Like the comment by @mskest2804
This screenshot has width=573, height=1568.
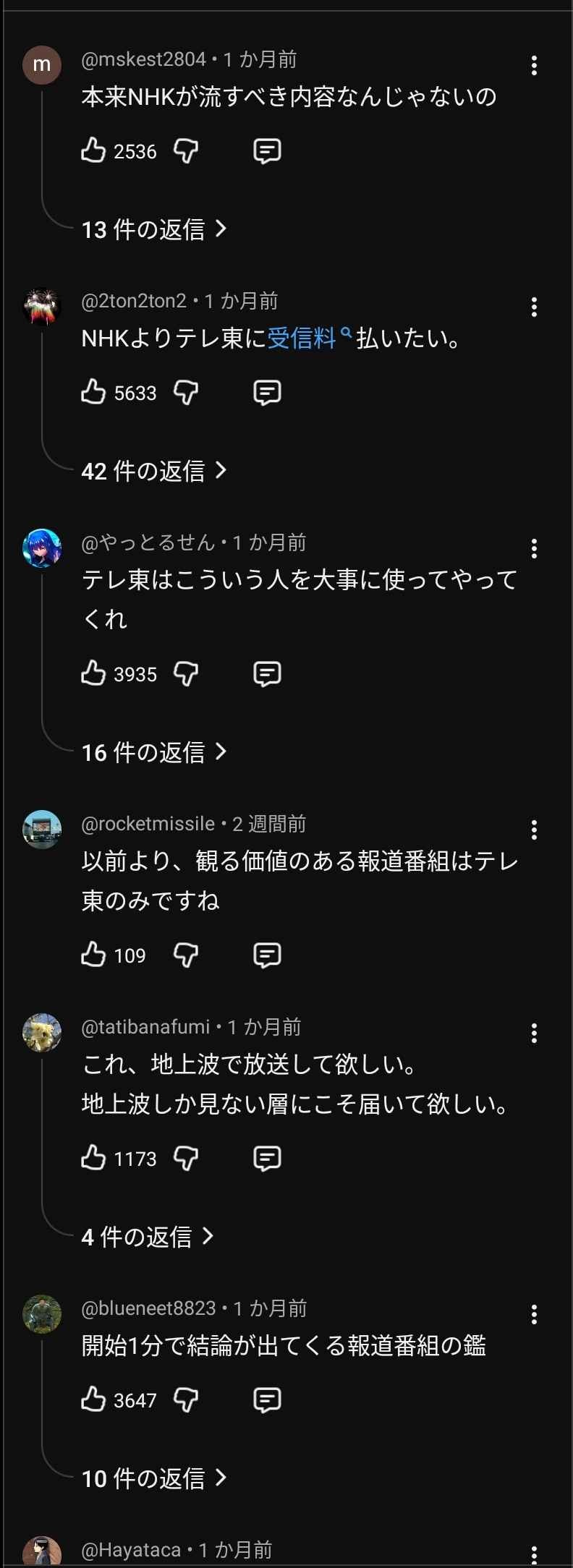click(x=93, y=150)
